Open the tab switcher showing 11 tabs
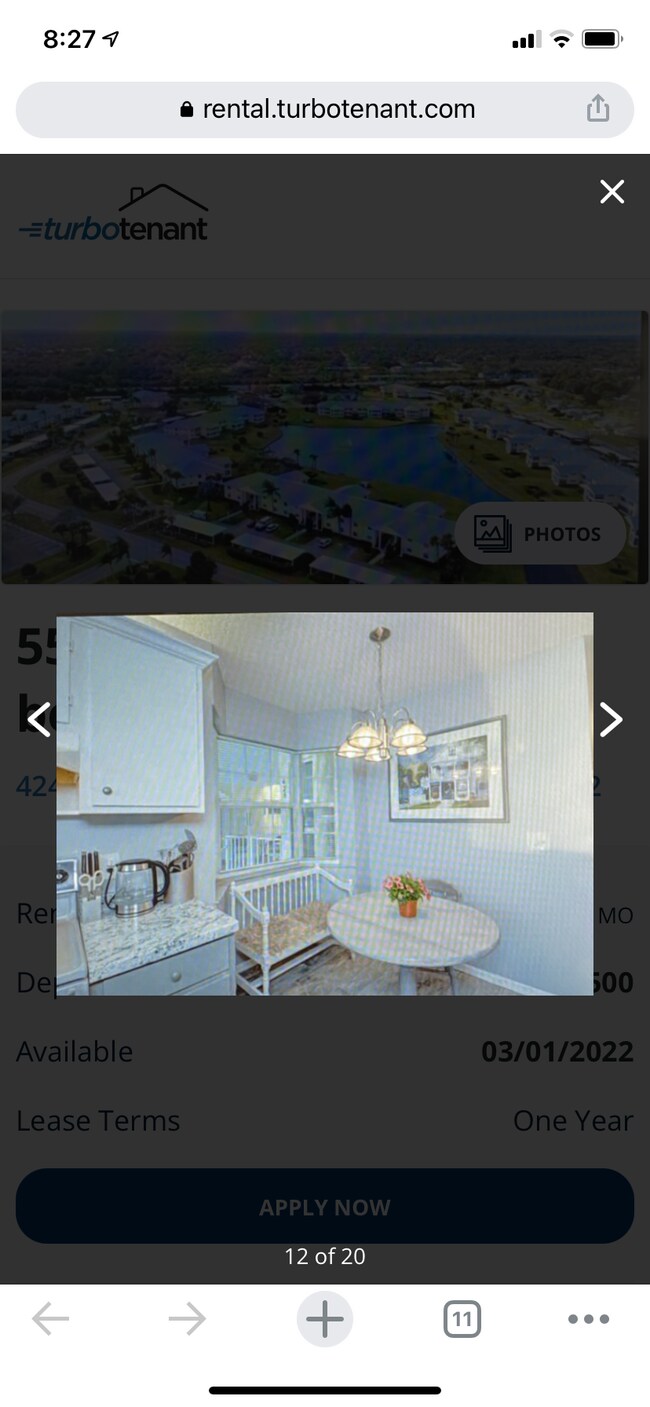The height and width of the screenshot is (1407, 650). pyautogui.click(x=461, y=1319)
